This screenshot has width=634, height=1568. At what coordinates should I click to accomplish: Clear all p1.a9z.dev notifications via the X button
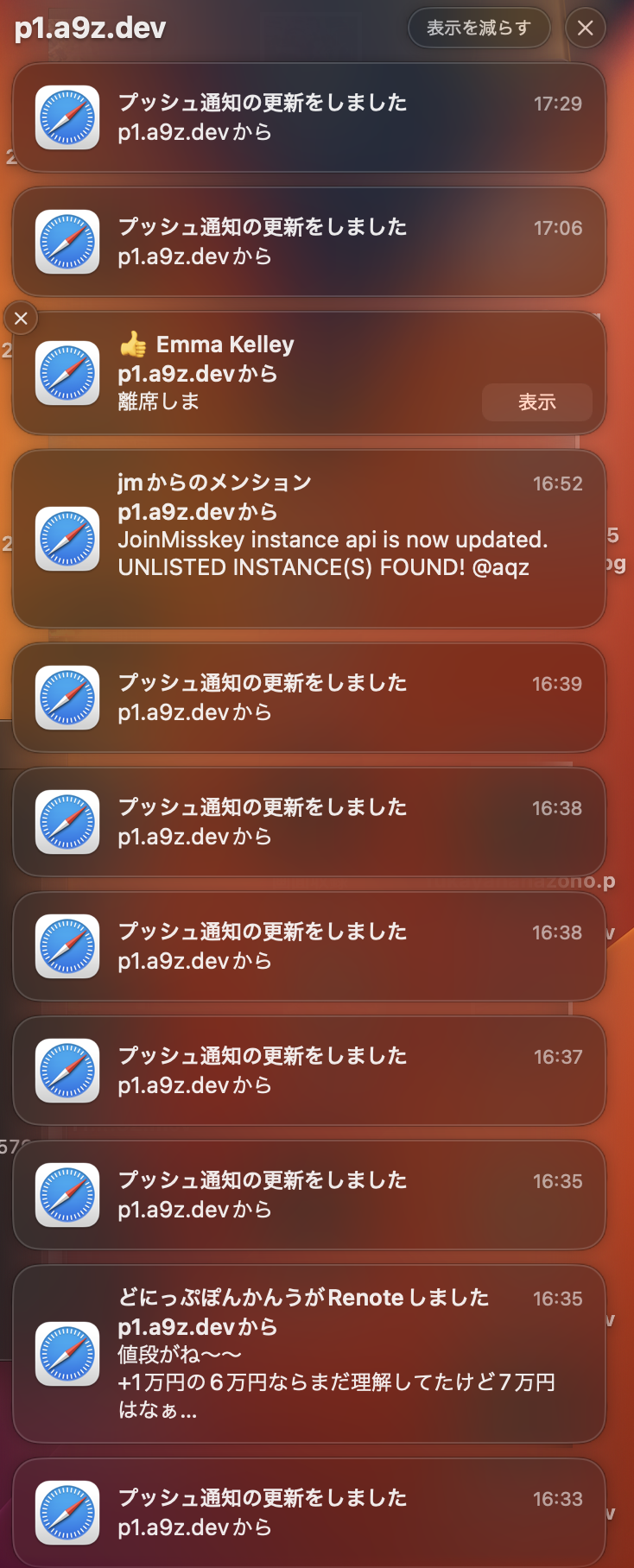click(x=585, y=27)
